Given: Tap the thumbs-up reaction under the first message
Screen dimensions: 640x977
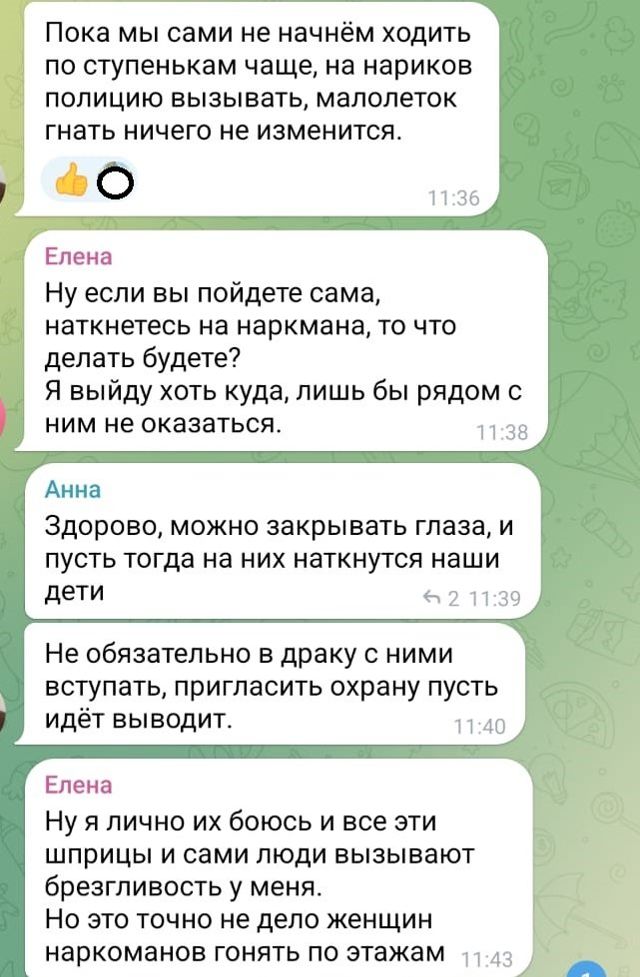Looking at the screenshot, I should click(x=72, y=181).
